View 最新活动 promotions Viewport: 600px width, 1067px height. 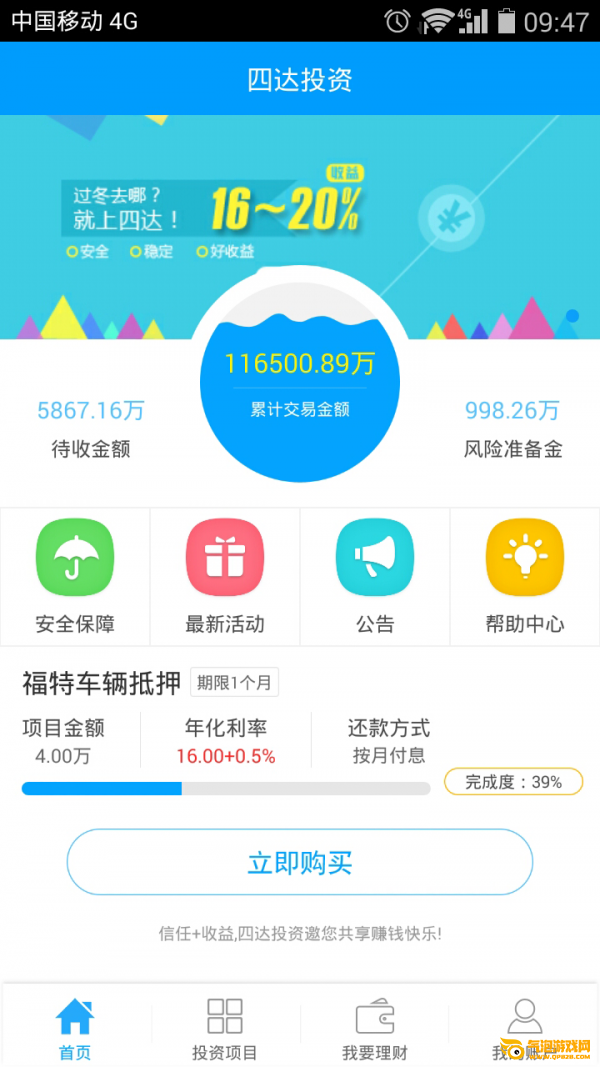click(225, 577)
